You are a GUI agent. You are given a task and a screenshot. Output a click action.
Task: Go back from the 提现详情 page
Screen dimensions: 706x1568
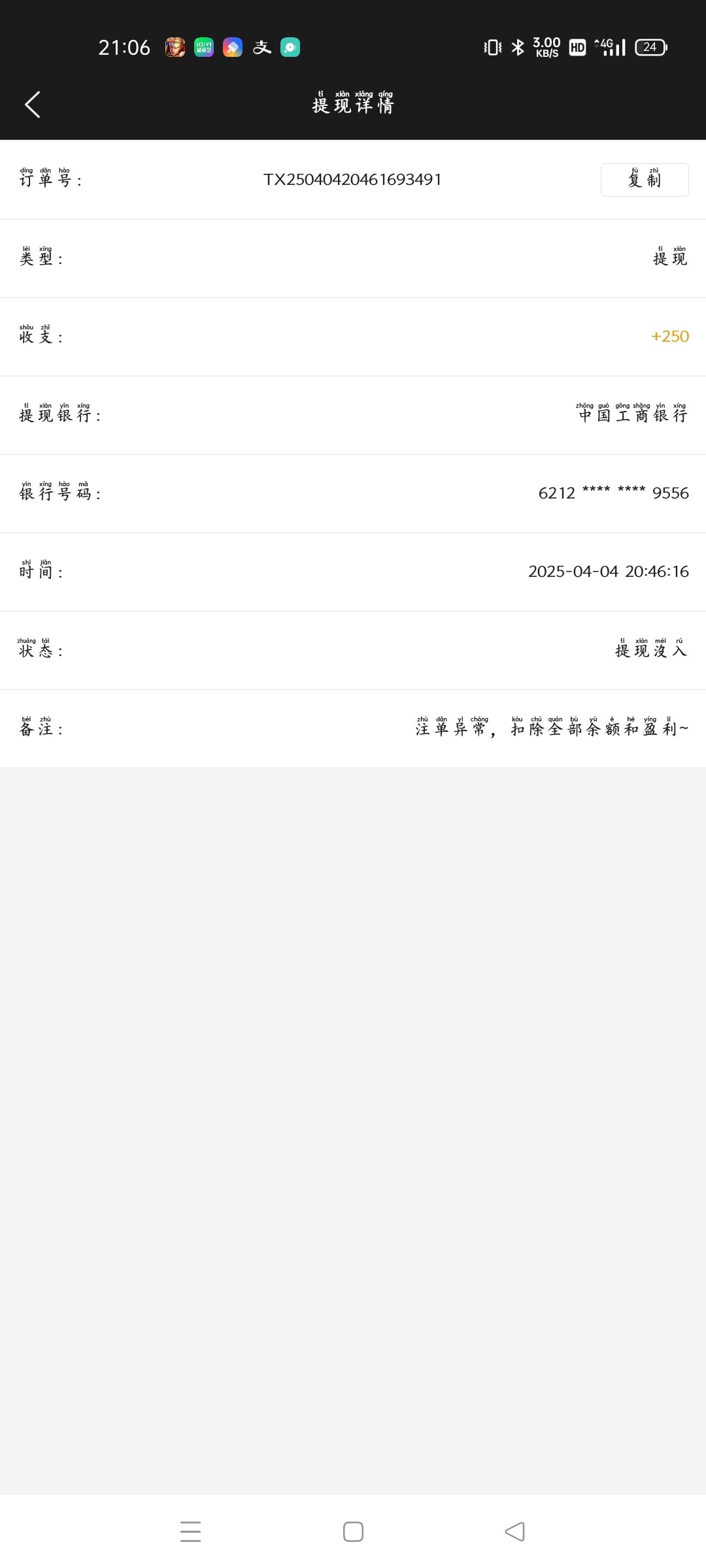pos(33,105)
